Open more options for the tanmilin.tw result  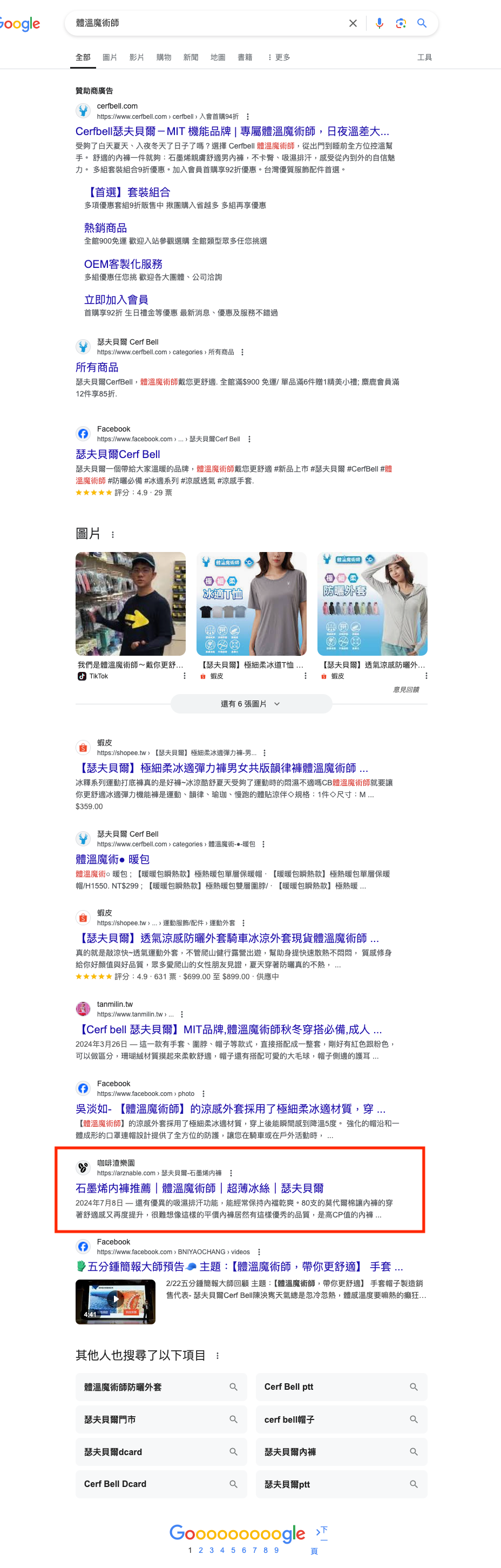[x=182, y=1014]
